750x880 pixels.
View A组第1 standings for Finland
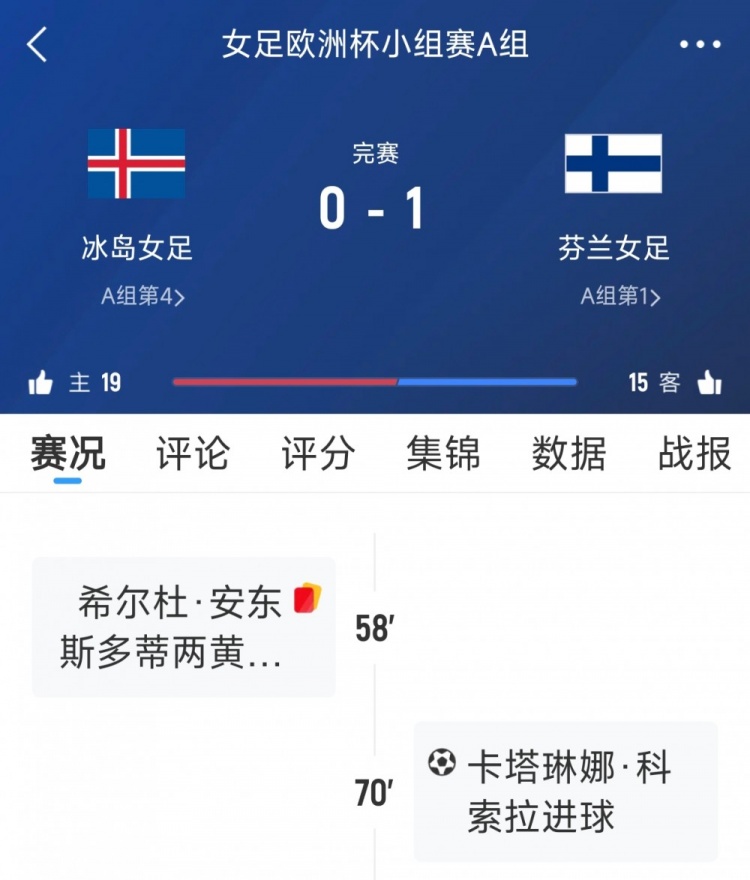[620, 296]
